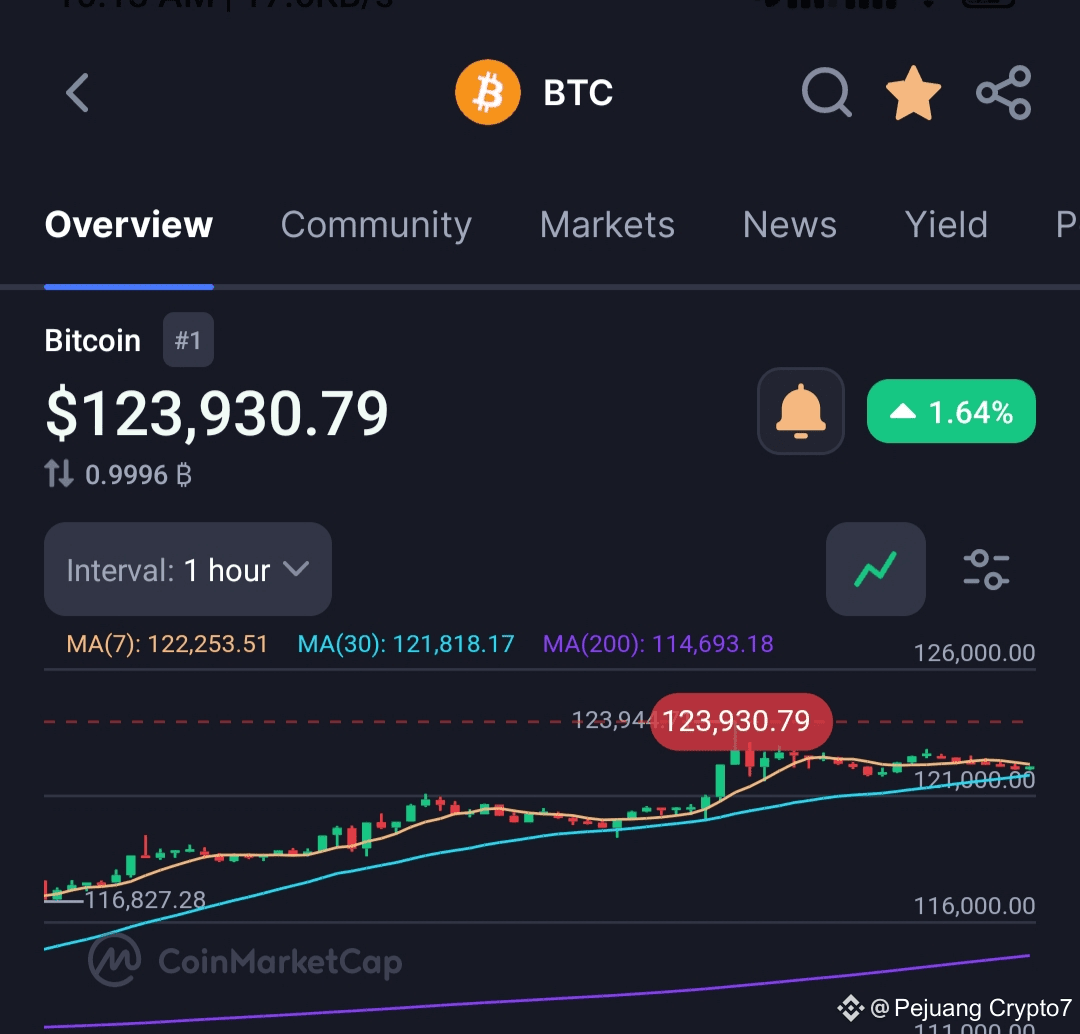Open search from the top bar
Image resolution: width=1080 pixels, height=1034 pixels.
click(x=826, y=93)
